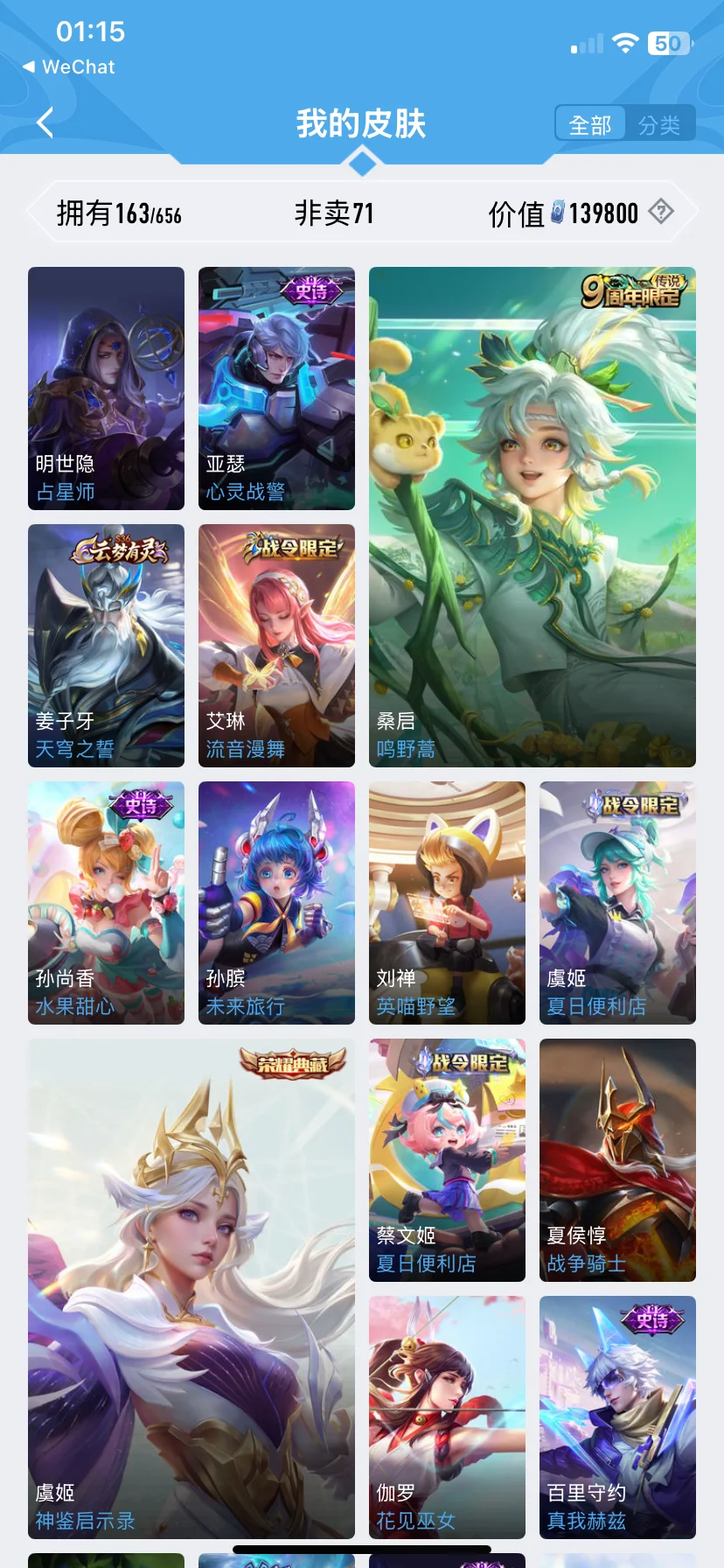Open 姜子牙 天穹之誓 skin
This screenshot has width=724, height=1568.
point(106,645)
